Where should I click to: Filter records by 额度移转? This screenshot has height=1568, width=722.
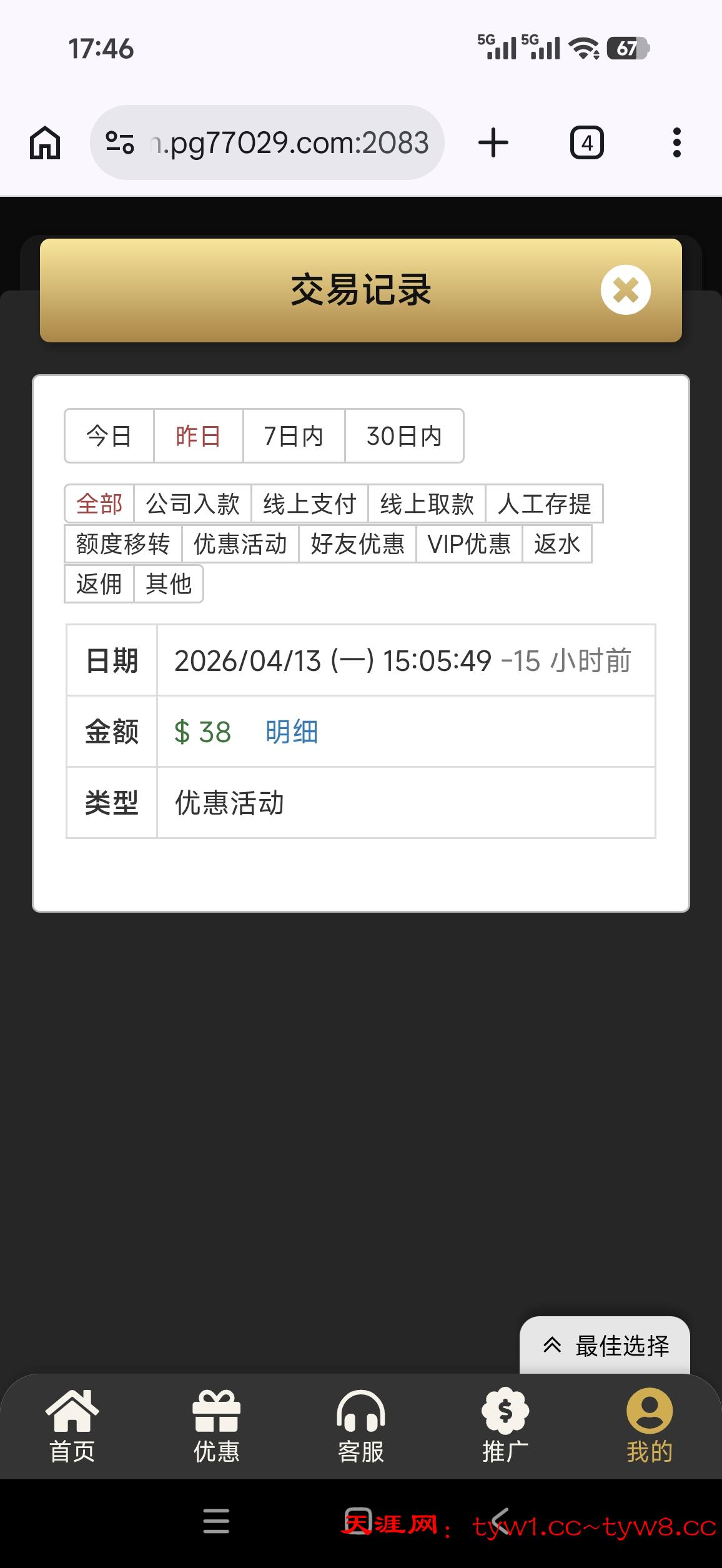pos(123,543)
